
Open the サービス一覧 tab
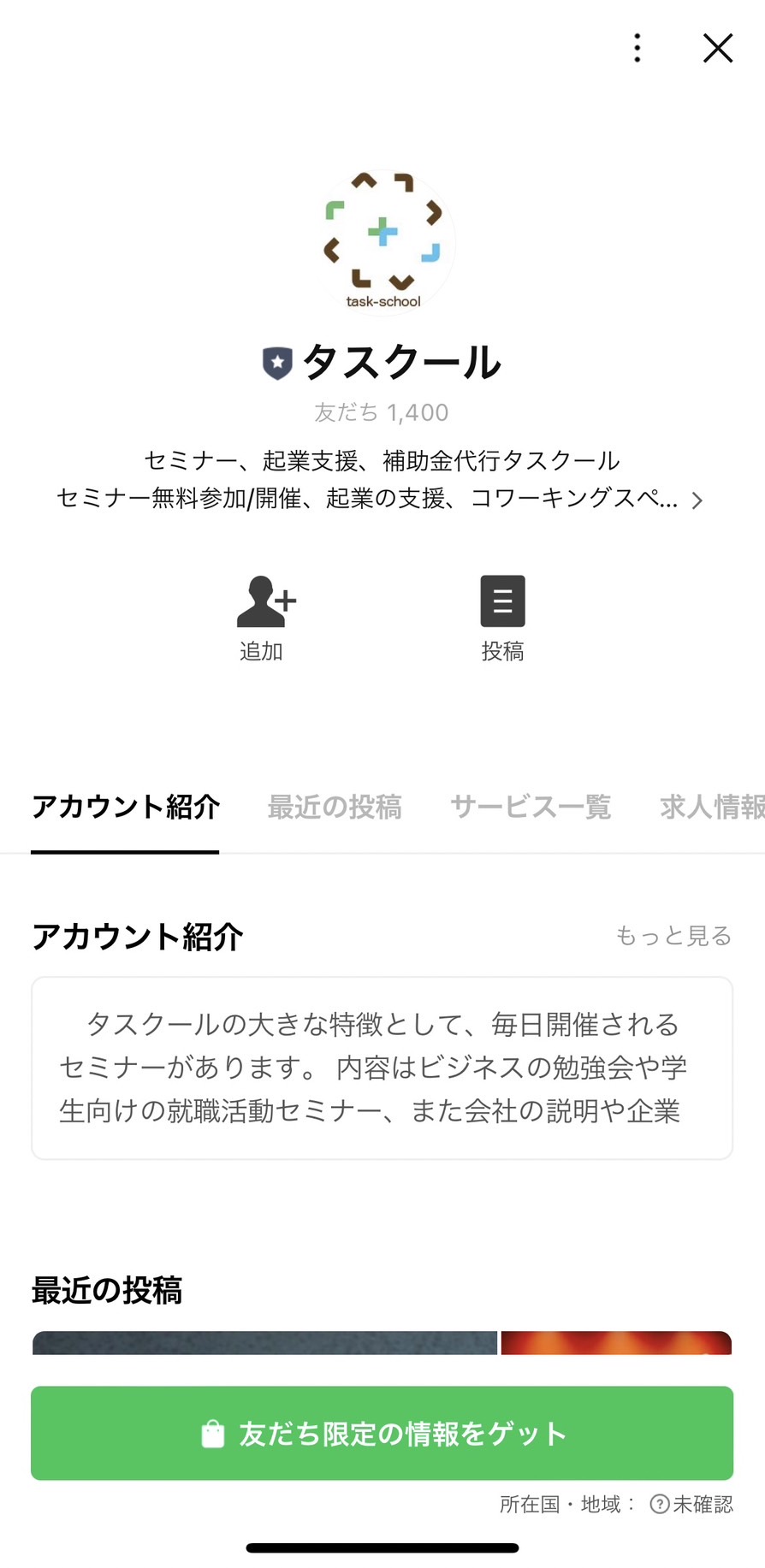pos(531,808)
